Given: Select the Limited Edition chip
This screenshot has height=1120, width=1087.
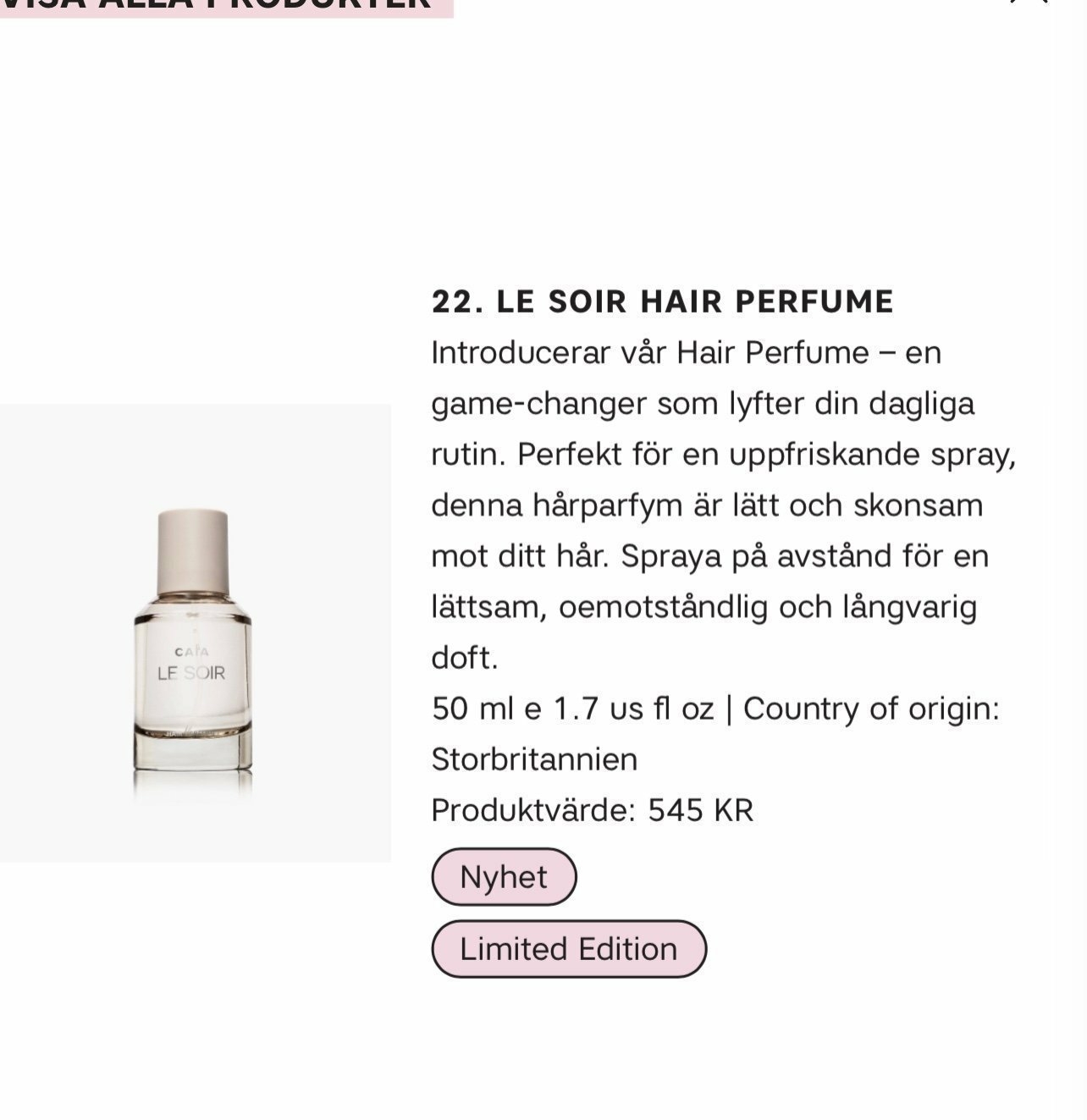Looking at the screenshot, I should pos(568,949).
